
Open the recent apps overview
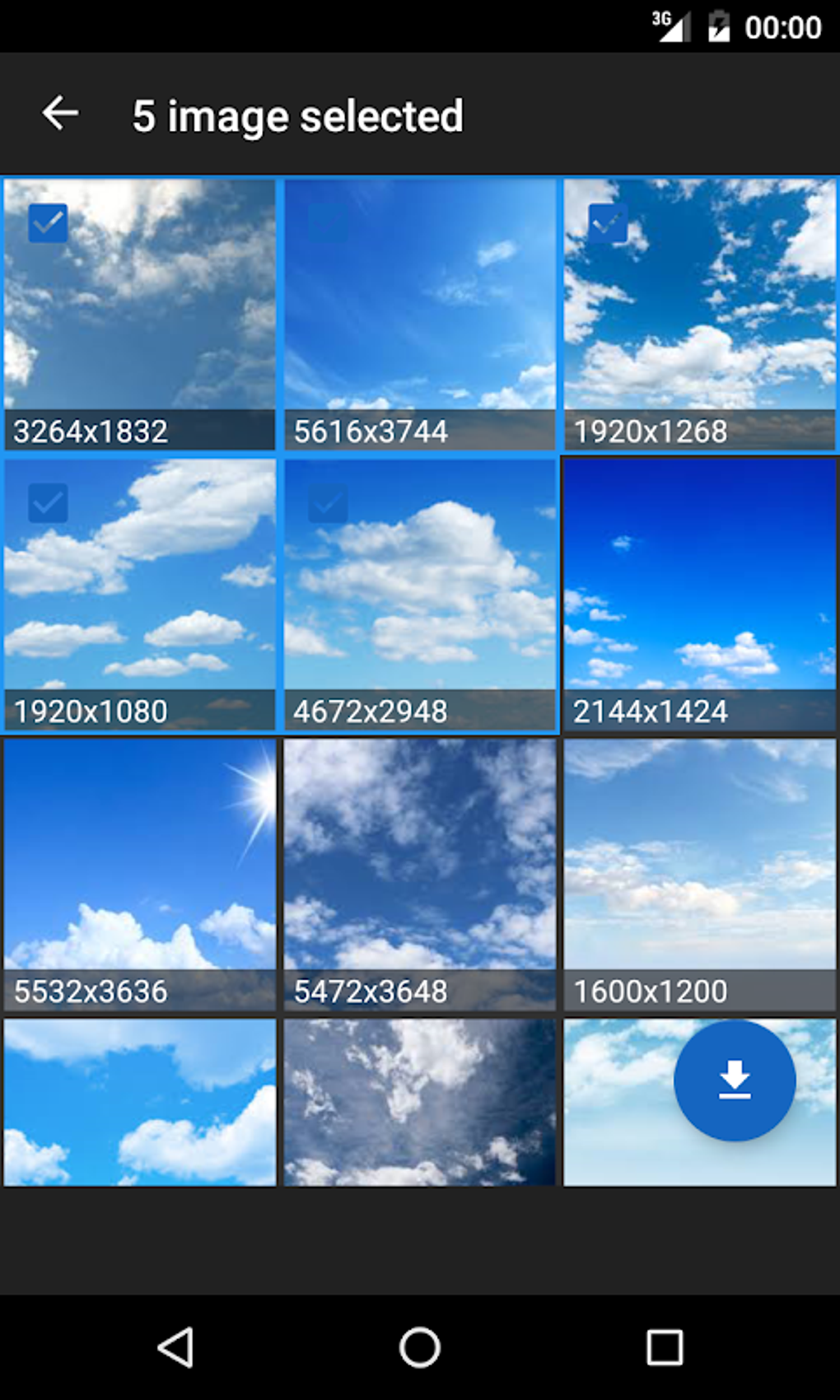tap(664, 1348)
